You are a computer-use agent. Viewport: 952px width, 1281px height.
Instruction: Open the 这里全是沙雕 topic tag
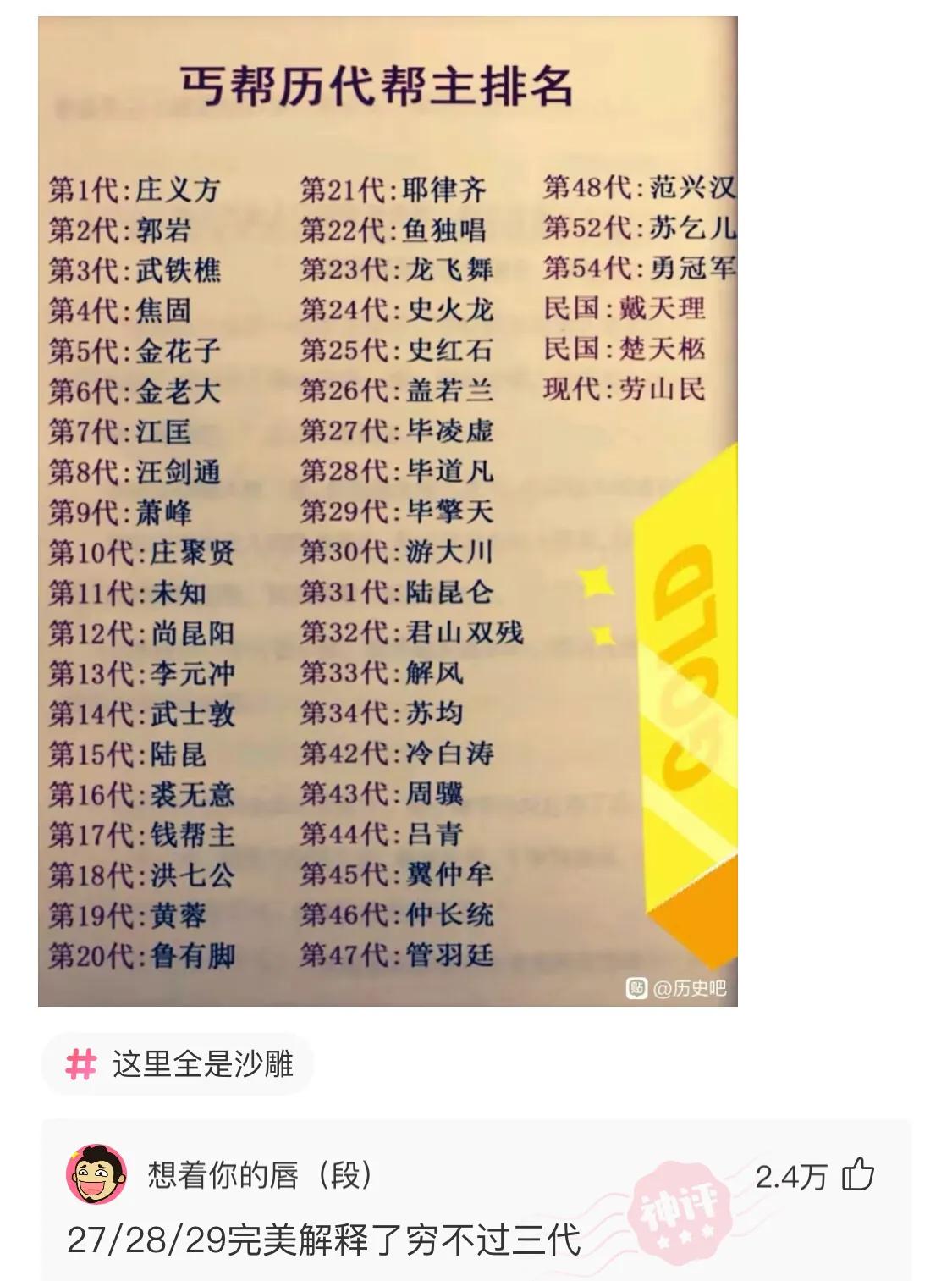[x=179, y=1064]
